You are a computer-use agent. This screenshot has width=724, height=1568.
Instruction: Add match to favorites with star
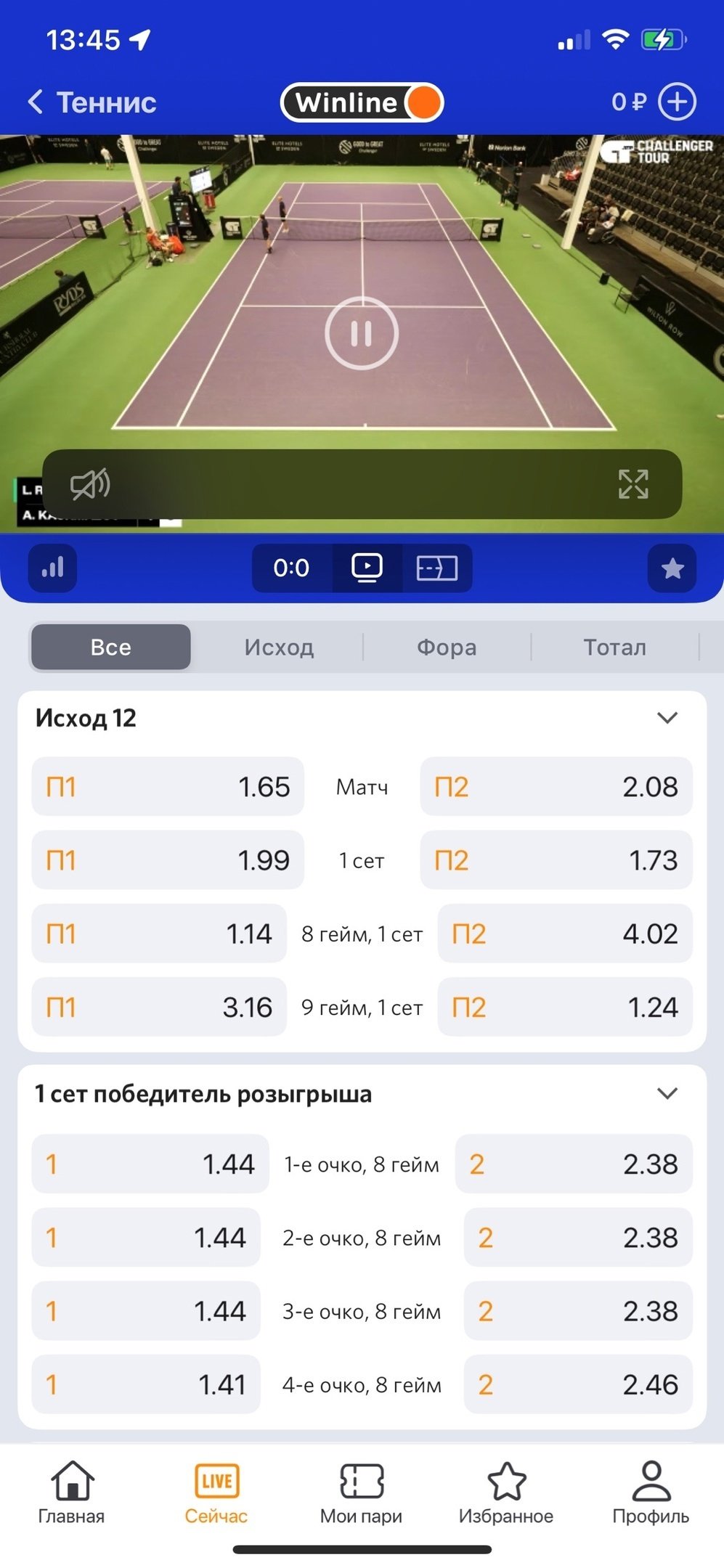(672, 568)
